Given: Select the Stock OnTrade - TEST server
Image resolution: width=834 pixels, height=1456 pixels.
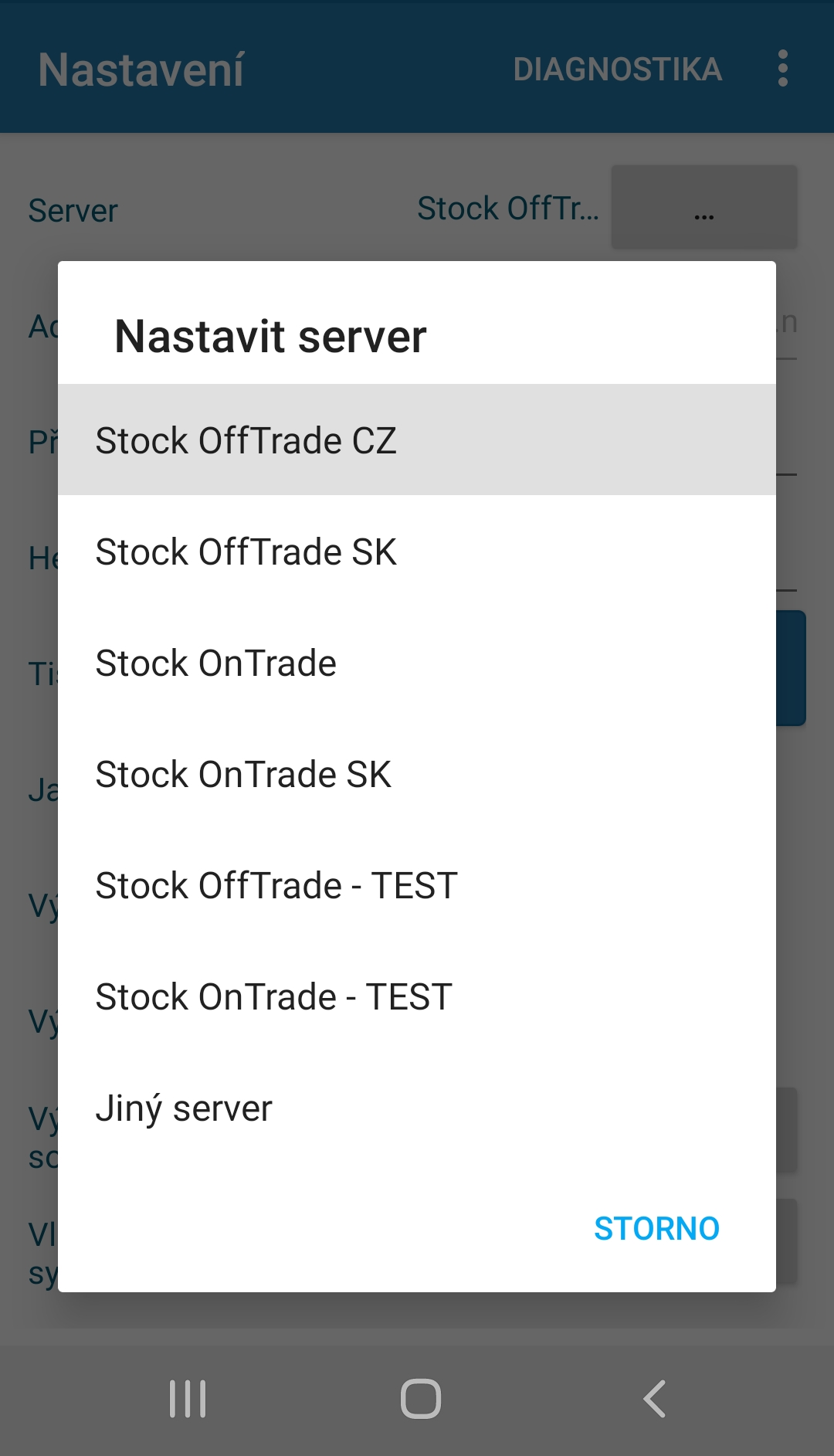Looking at the screenshot, I should click(273, 996).
